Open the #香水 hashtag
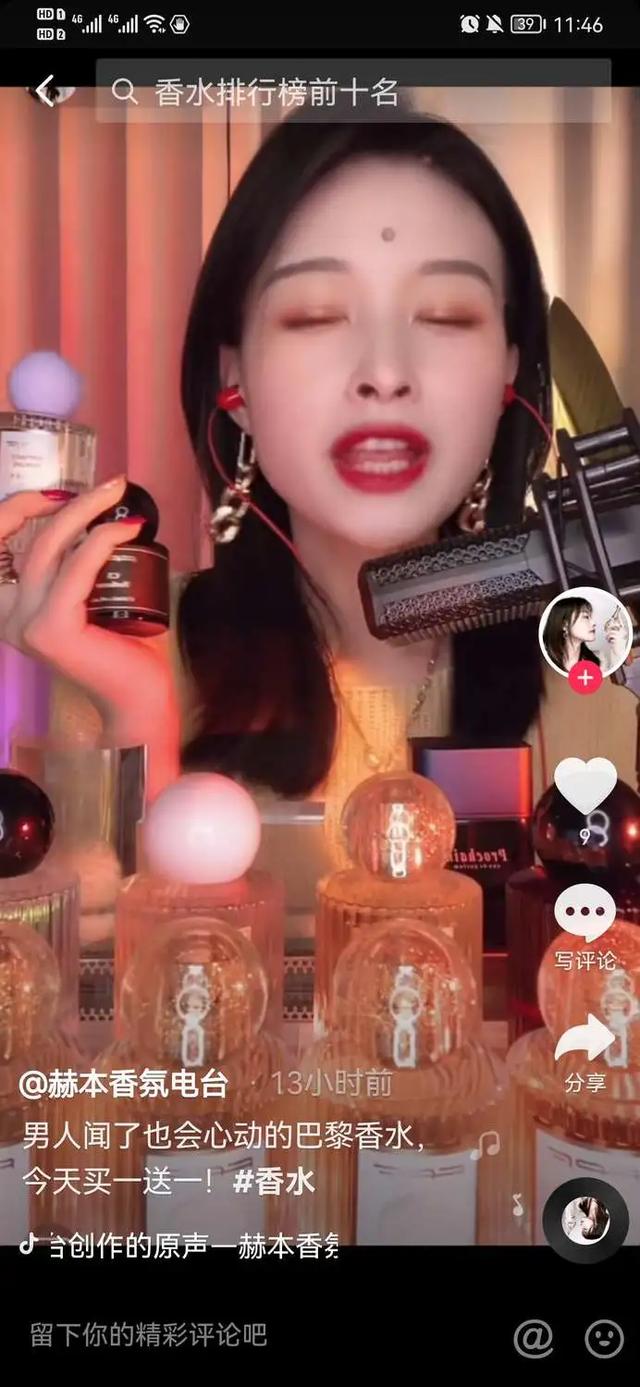This screenshot has width=640, height=1387. 274,1181
